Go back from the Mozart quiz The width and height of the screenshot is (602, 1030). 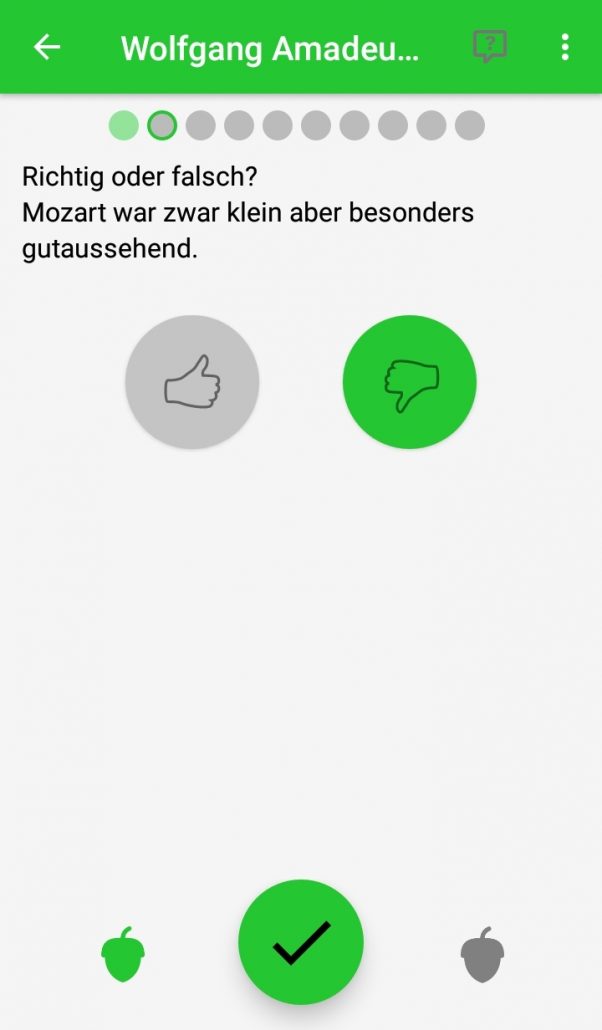[x=47, y=47]
